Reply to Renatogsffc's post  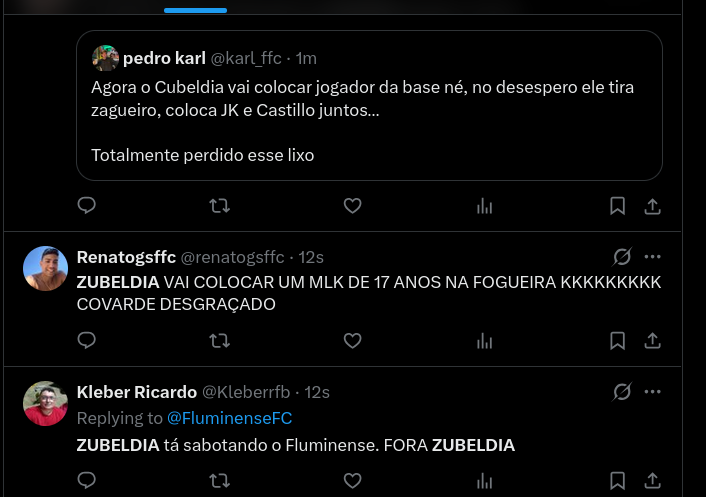(87, 341)
